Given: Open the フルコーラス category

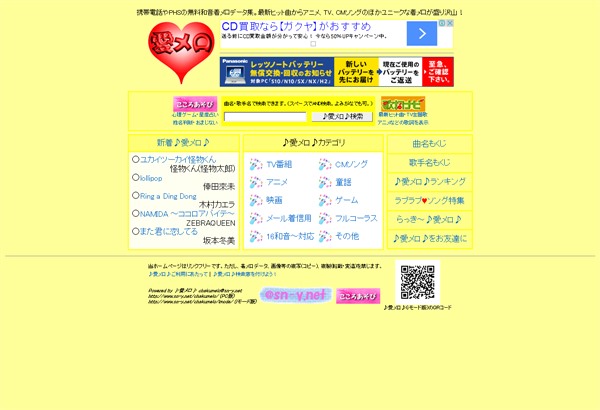Looking at the screenshot, I should click(356, 218).
